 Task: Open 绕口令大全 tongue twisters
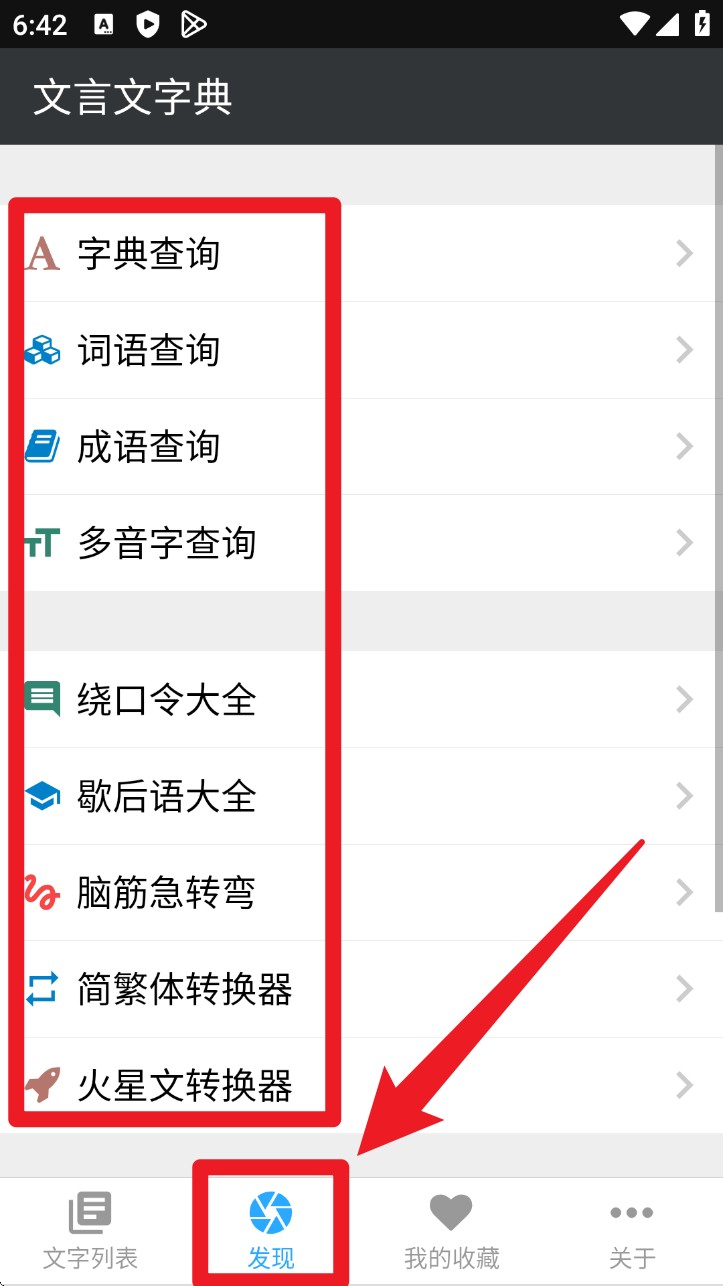(361, 699)
